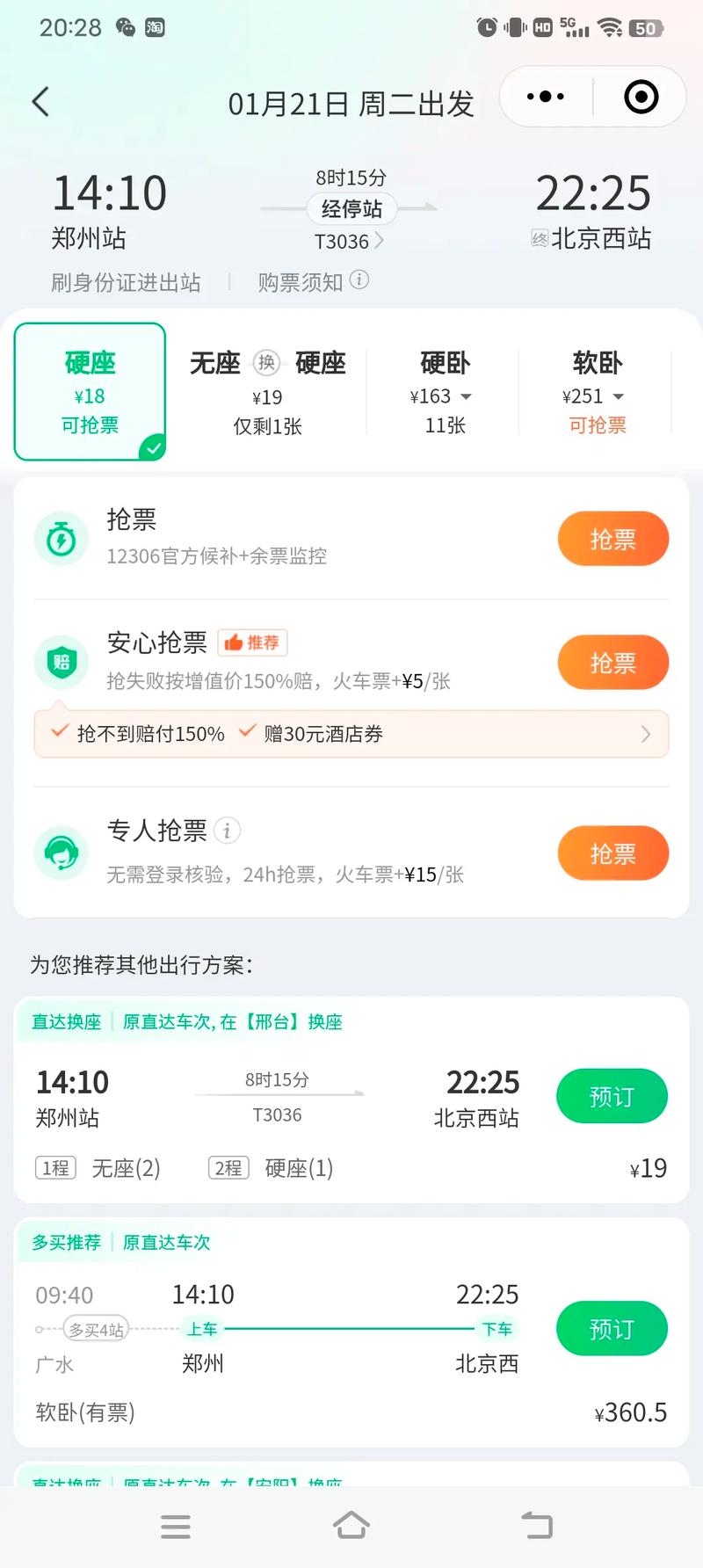Select the 硬座 ¥18 seat option

pos(91,391)
